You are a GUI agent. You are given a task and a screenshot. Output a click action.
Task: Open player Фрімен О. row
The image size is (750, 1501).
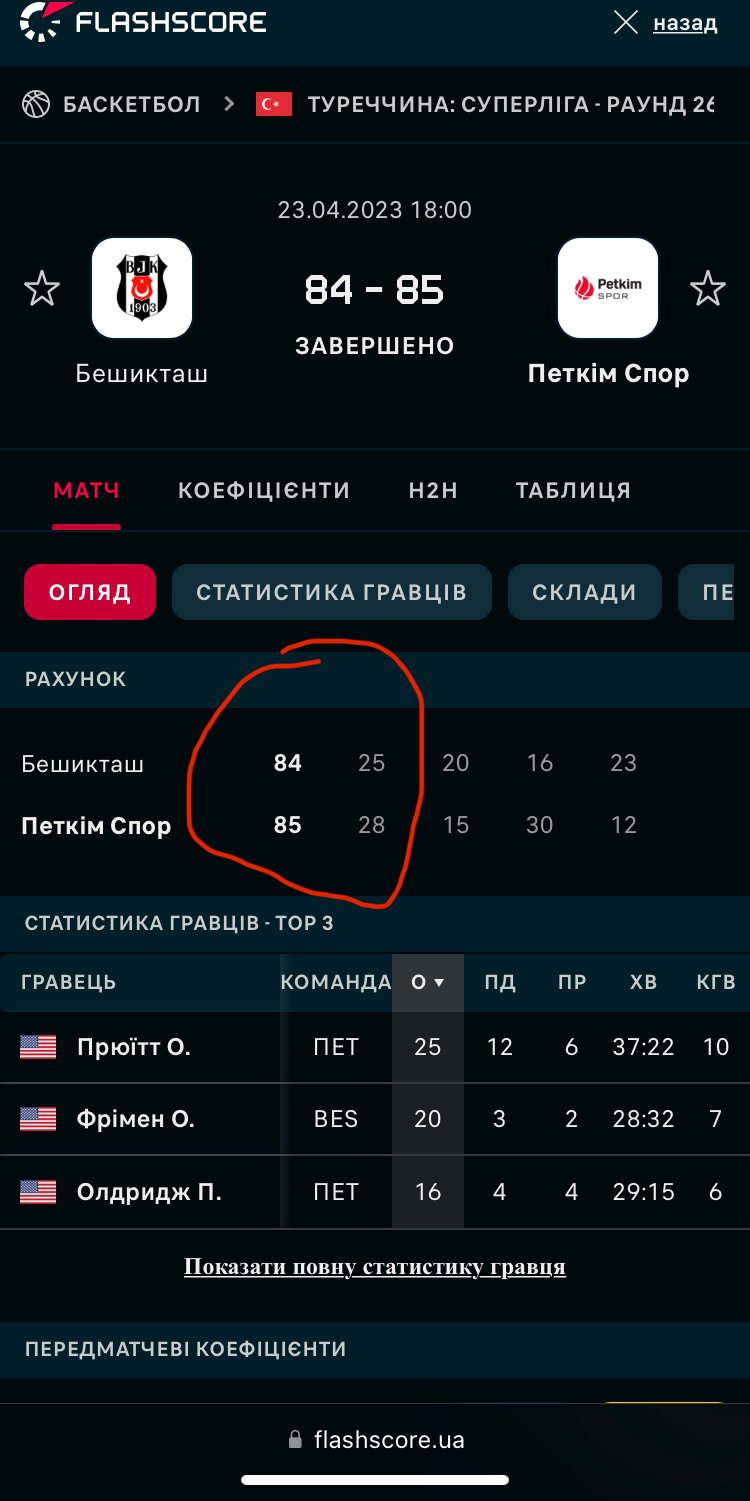(135, 1119)
